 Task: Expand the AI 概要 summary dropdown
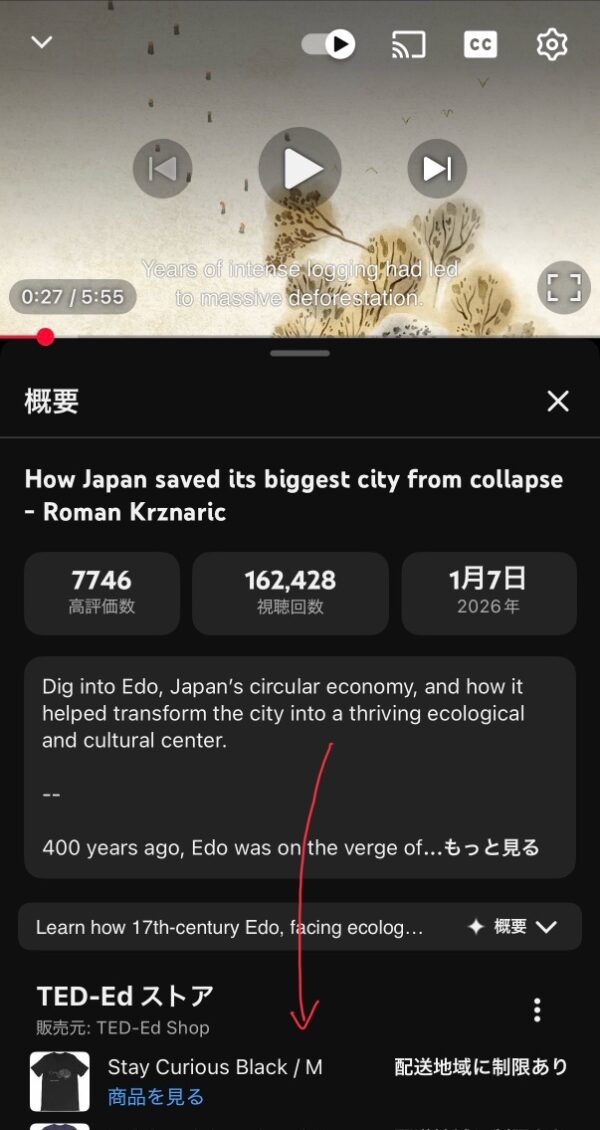(512, 927)
